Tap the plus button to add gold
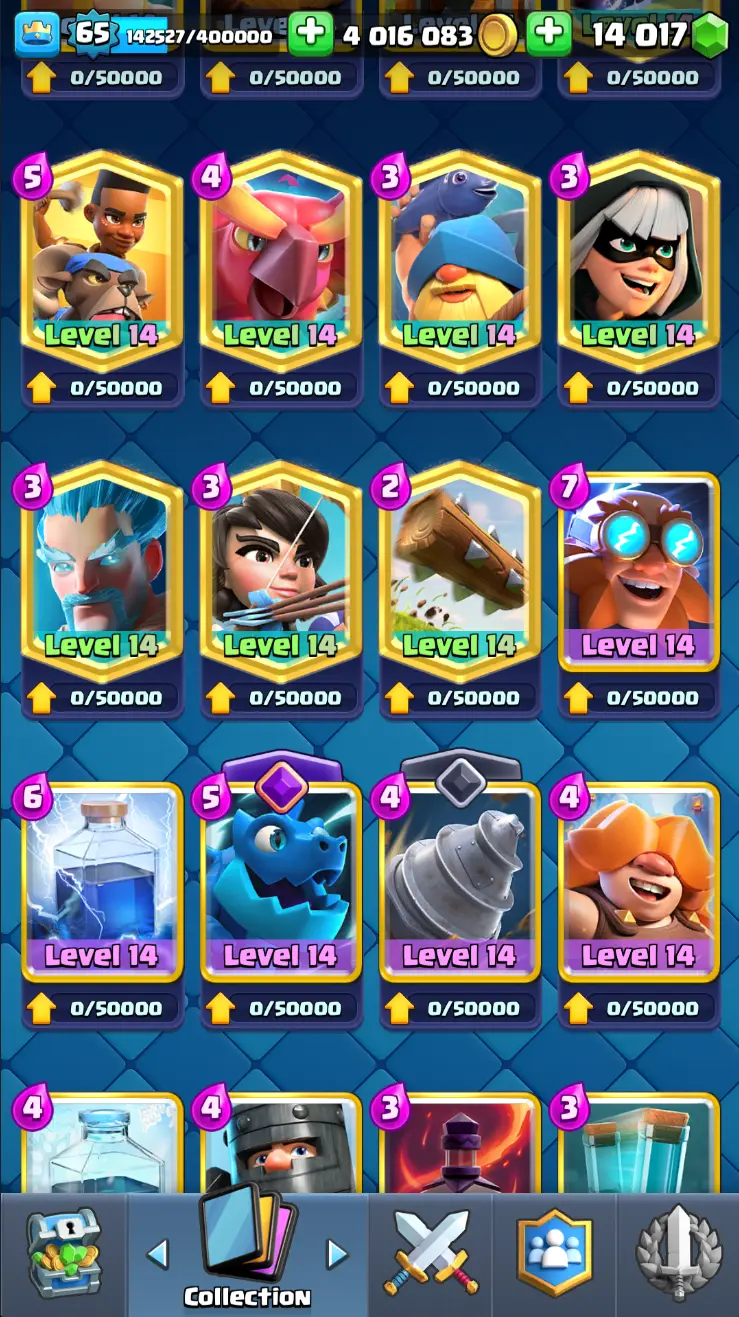This screenshot has height=1317, width=739. pyautogui.click(x=310, y=35)
